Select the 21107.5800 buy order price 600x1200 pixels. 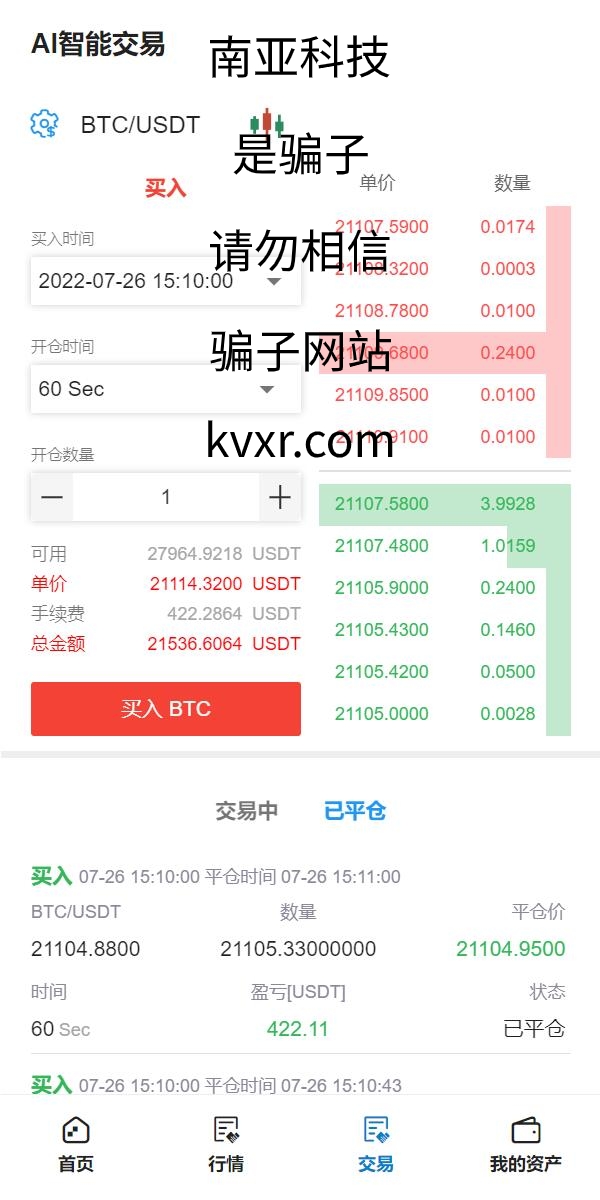(x=381, y=504)
